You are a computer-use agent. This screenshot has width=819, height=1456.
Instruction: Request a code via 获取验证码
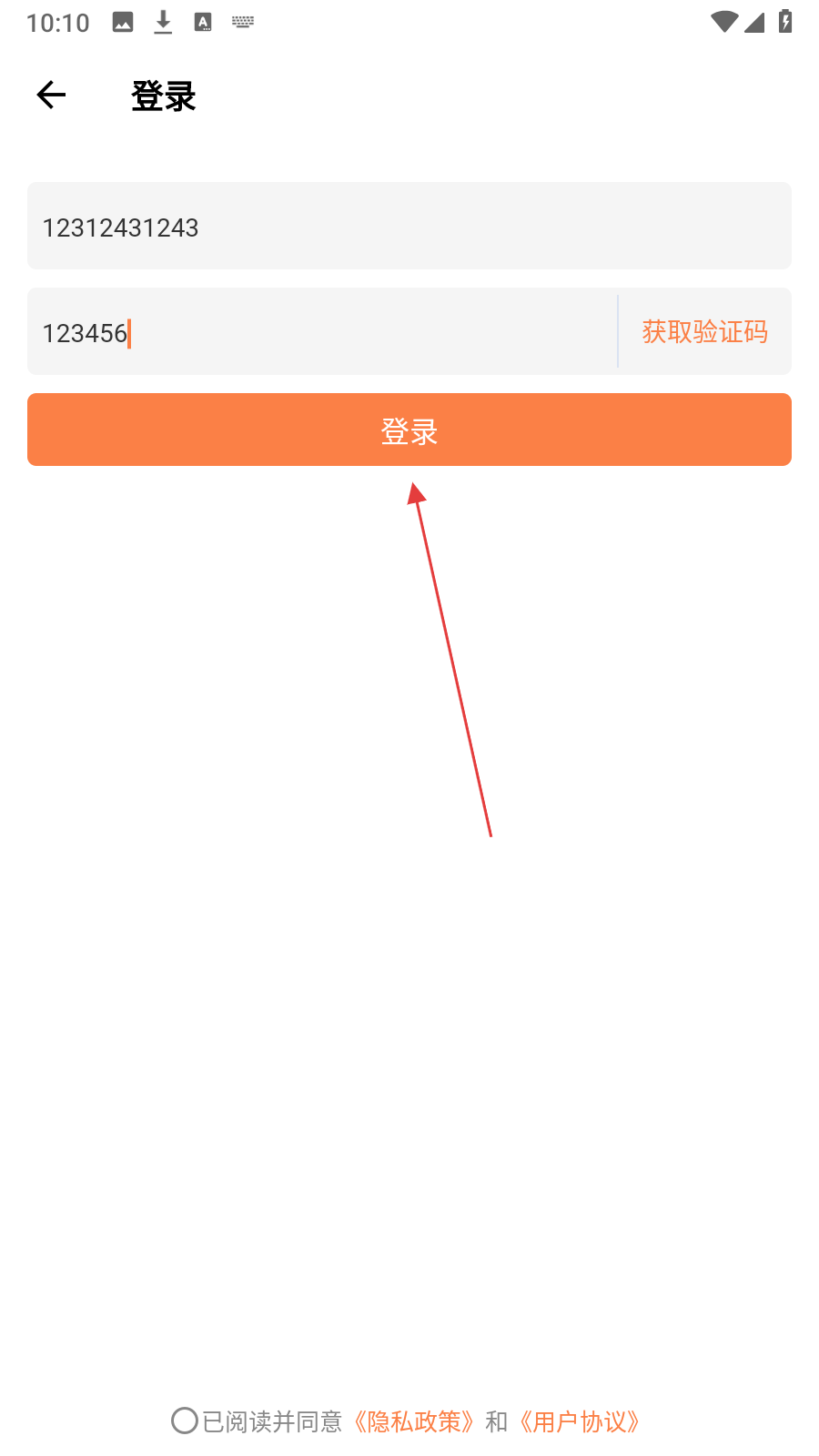[x=704, y=331]
